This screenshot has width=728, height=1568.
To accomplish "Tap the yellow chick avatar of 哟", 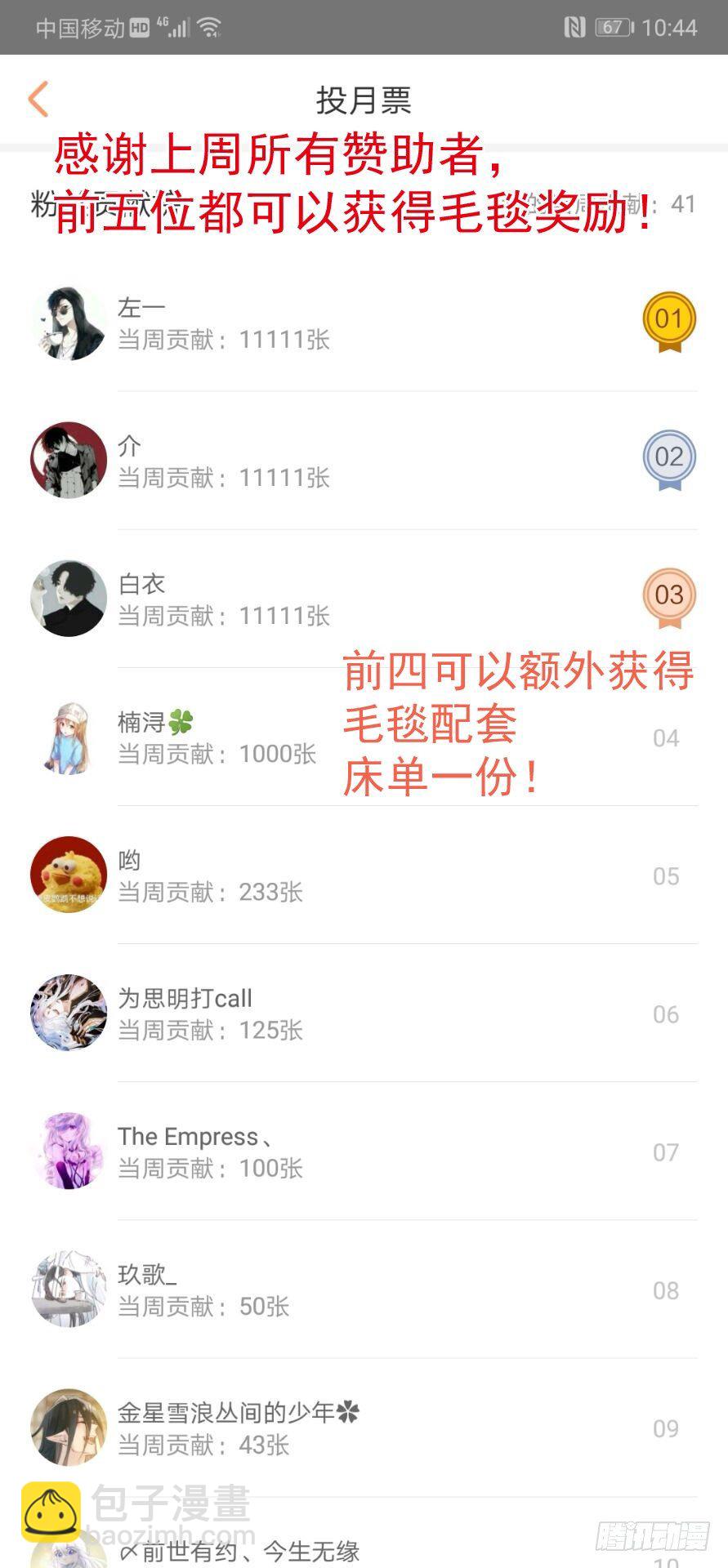I will pos(68,875).
